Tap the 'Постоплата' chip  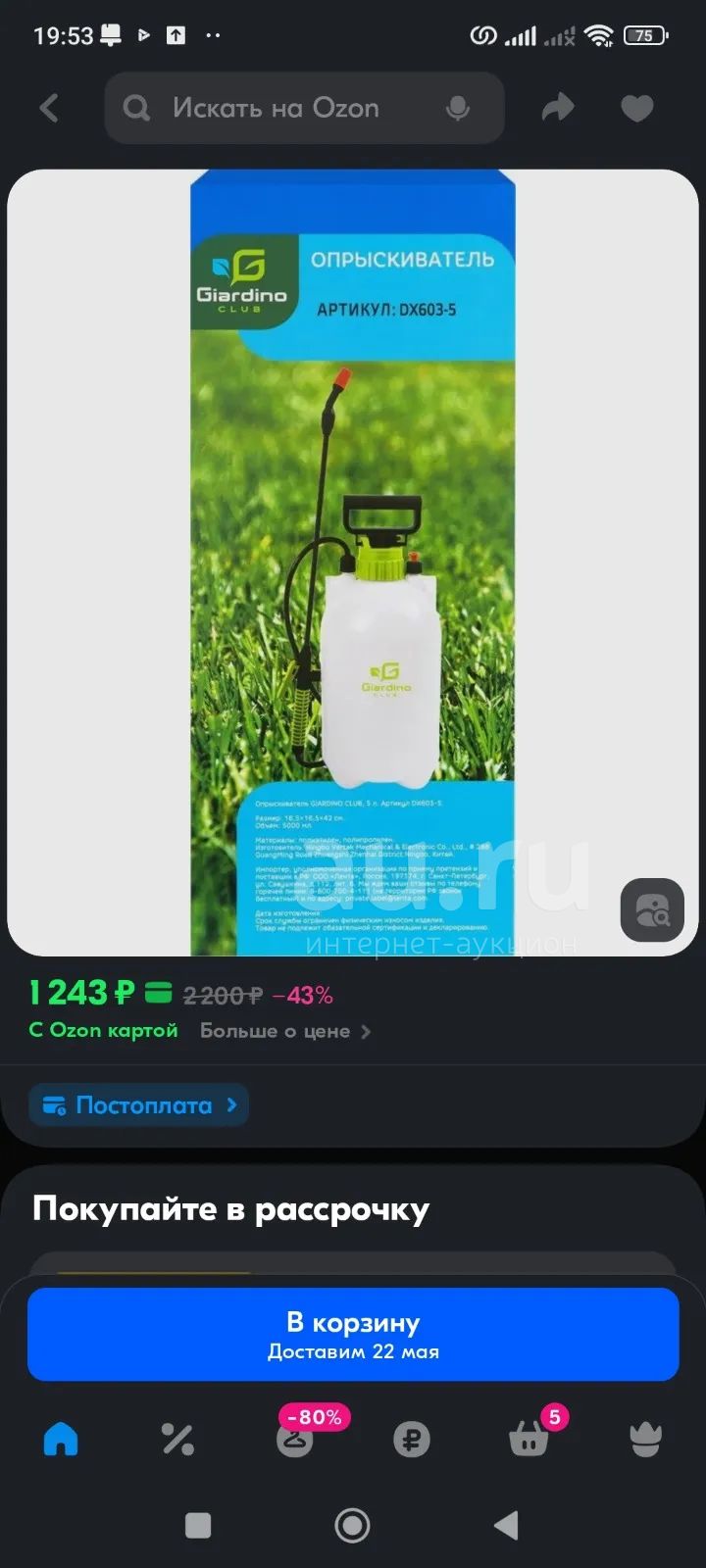[138, 1104]
